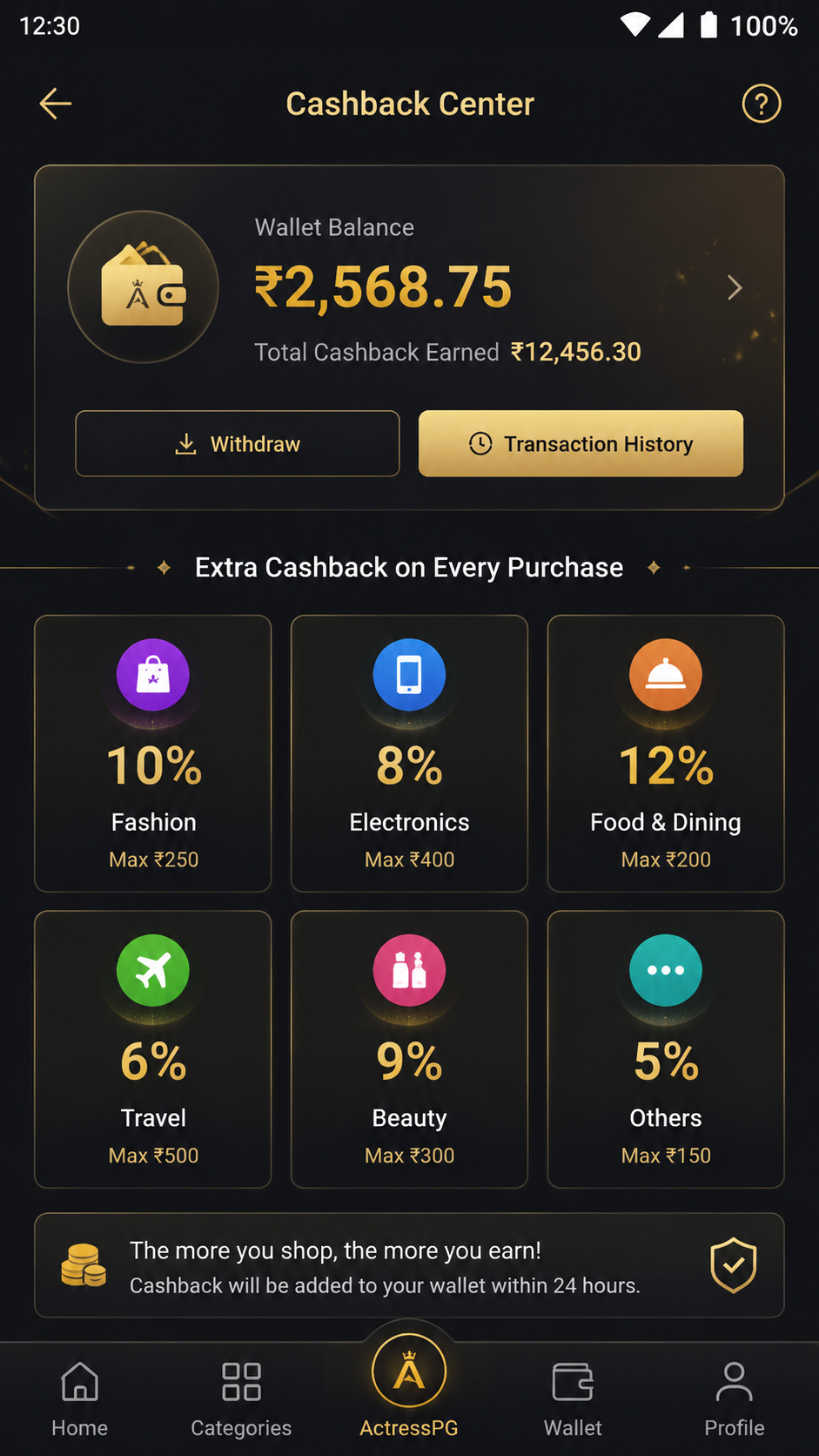Switch to the Home tab
The image size is (819, 1456).
tap(80, 1399)
